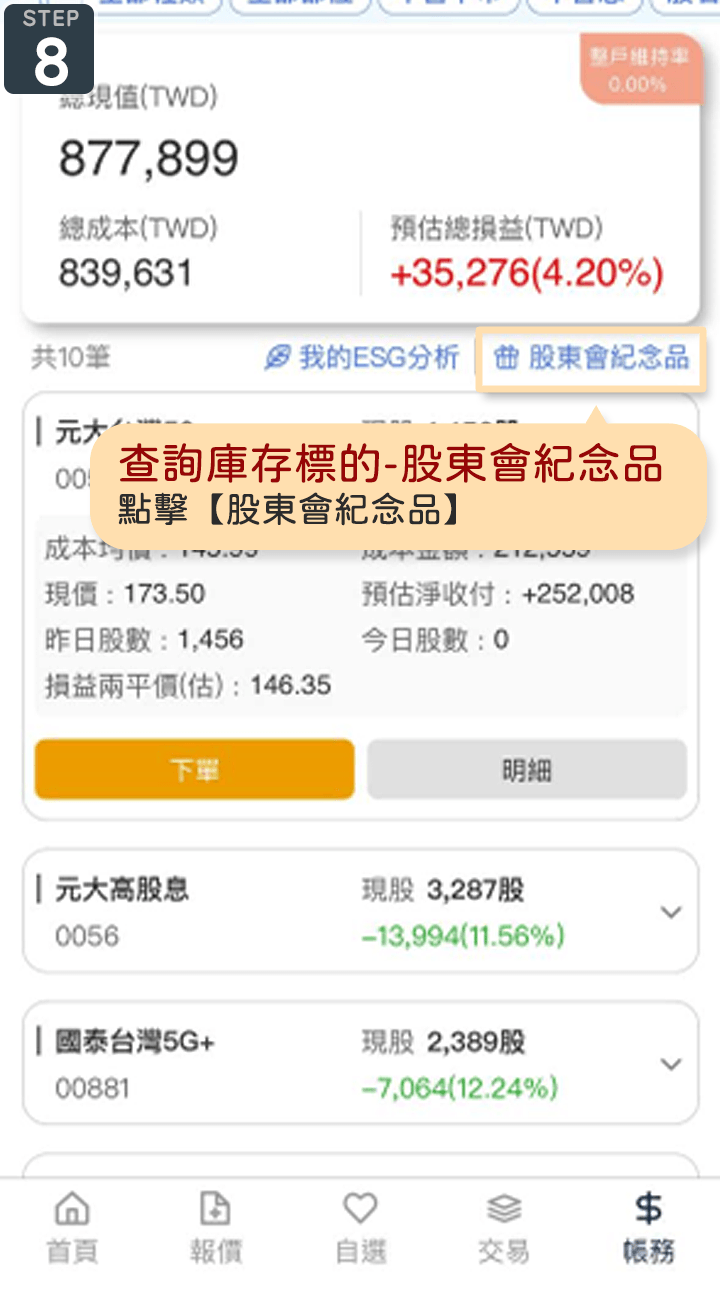This screenshot has width=720, height=1300.
Task: Go to the 首頁 tab
Action: point(72,1228)
